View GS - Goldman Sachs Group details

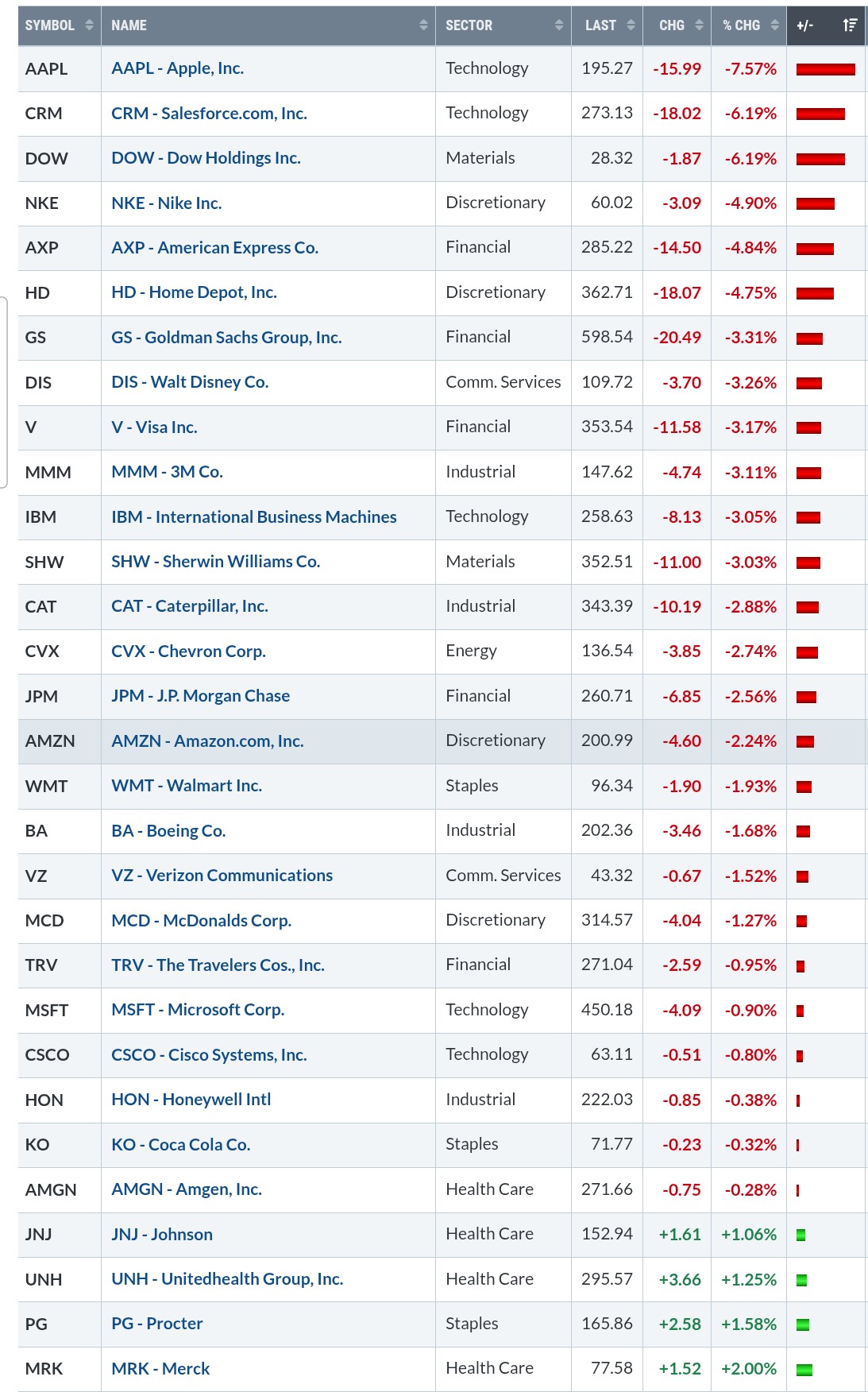[226, 338]
